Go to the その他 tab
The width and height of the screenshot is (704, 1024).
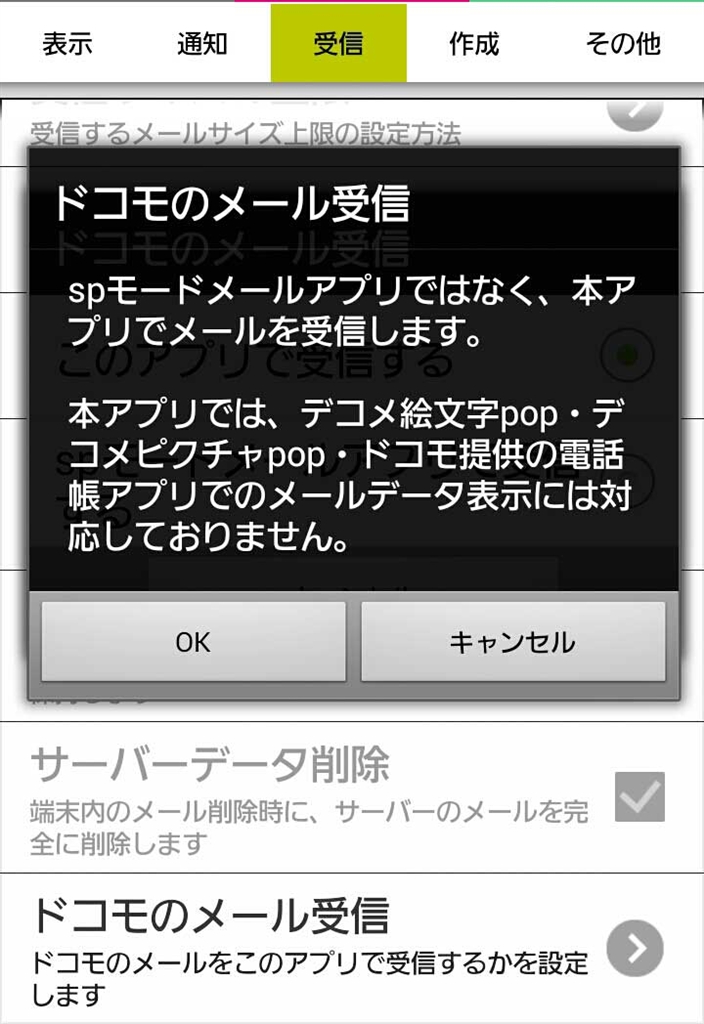pyautogui.click(x=622, y=44)
